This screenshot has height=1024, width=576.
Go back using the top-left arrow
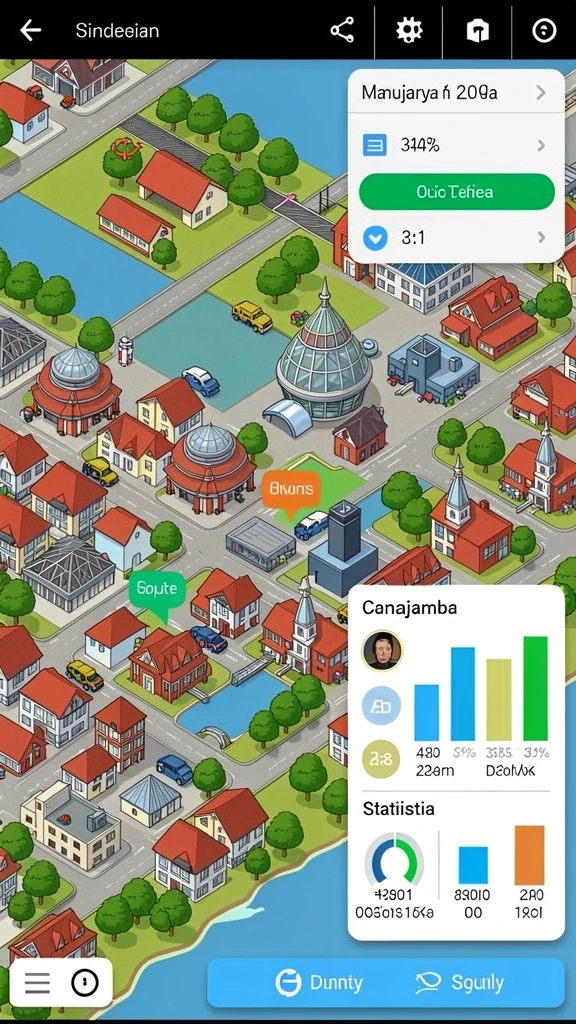coord(30,30)
